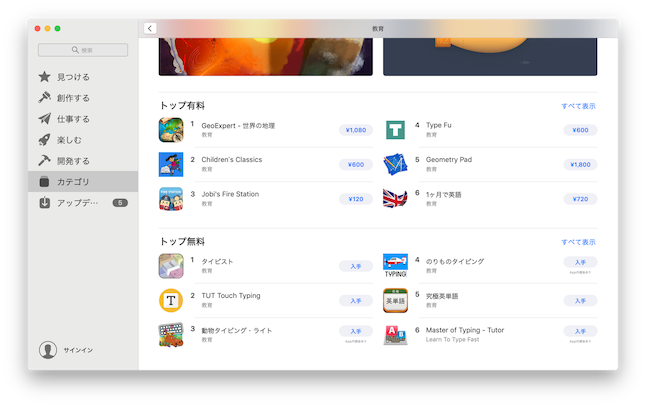This screenshot has width=646, height=407.
Task: Show all top paid apps via すべて表示
Action: [578, 105]
